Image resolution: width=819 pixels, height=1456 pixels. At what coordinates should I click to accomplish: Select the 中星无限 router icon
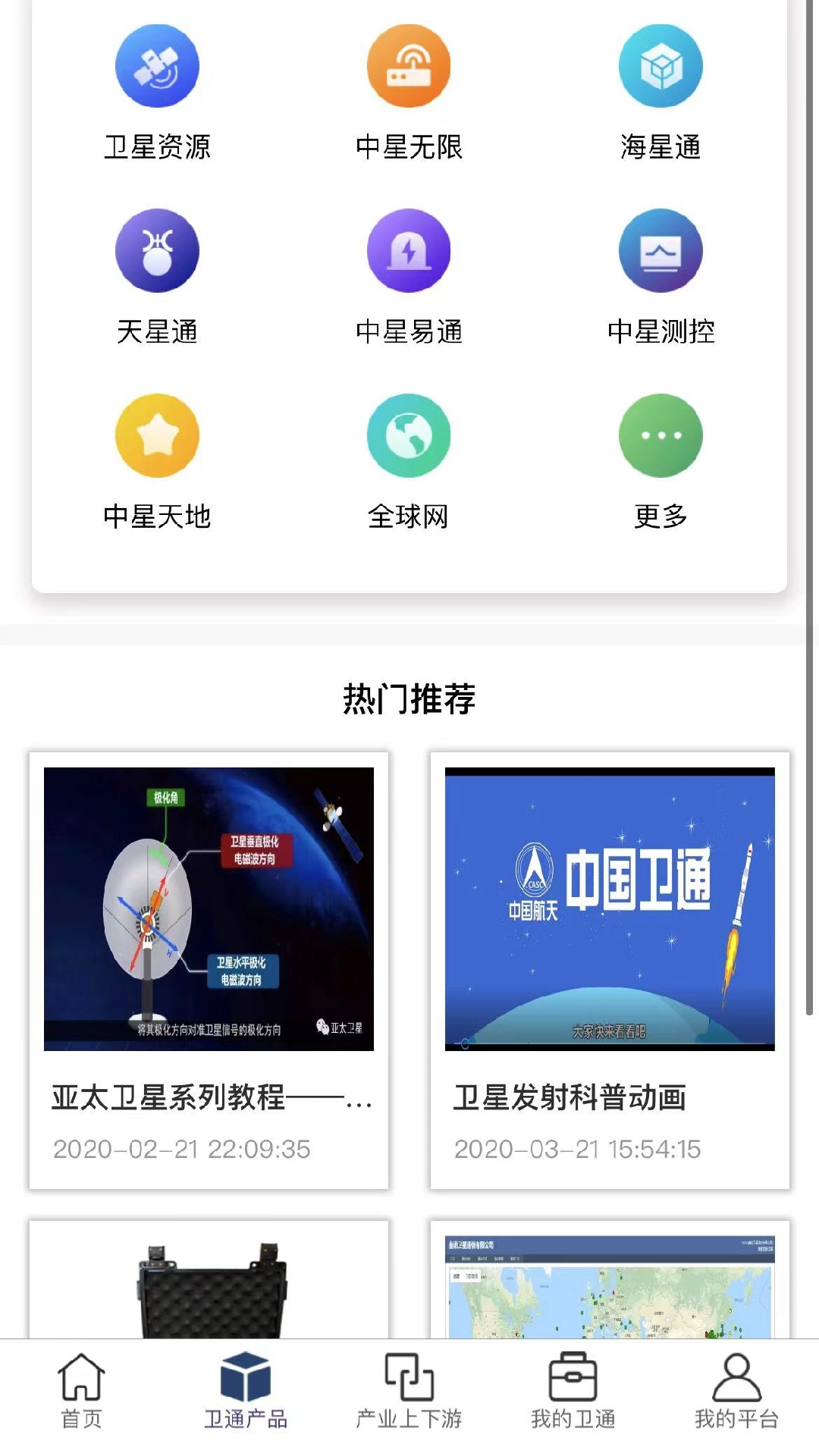(409, 66)
